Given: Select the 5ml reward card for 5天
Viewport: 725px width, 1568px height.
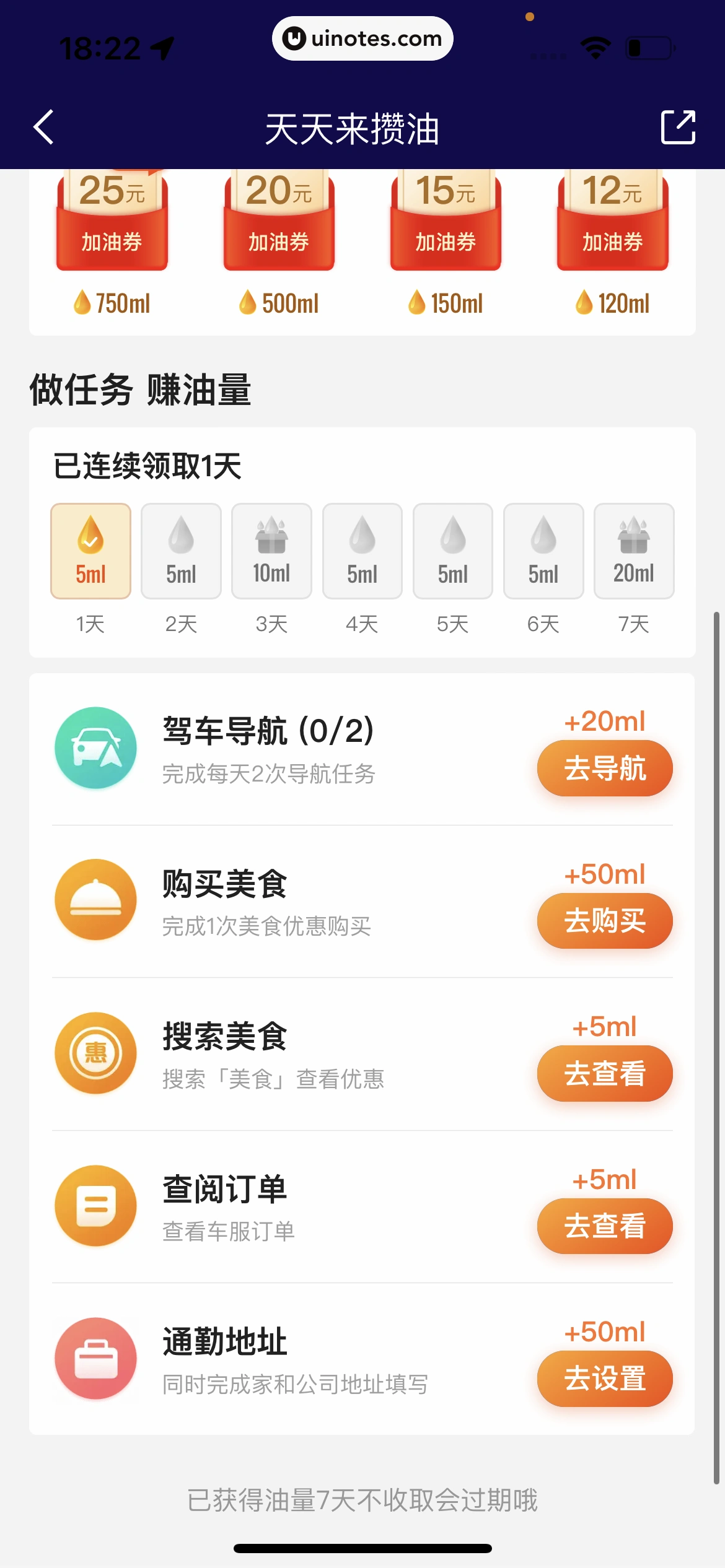Looking at the screenshot, I should tap(453, 550).
